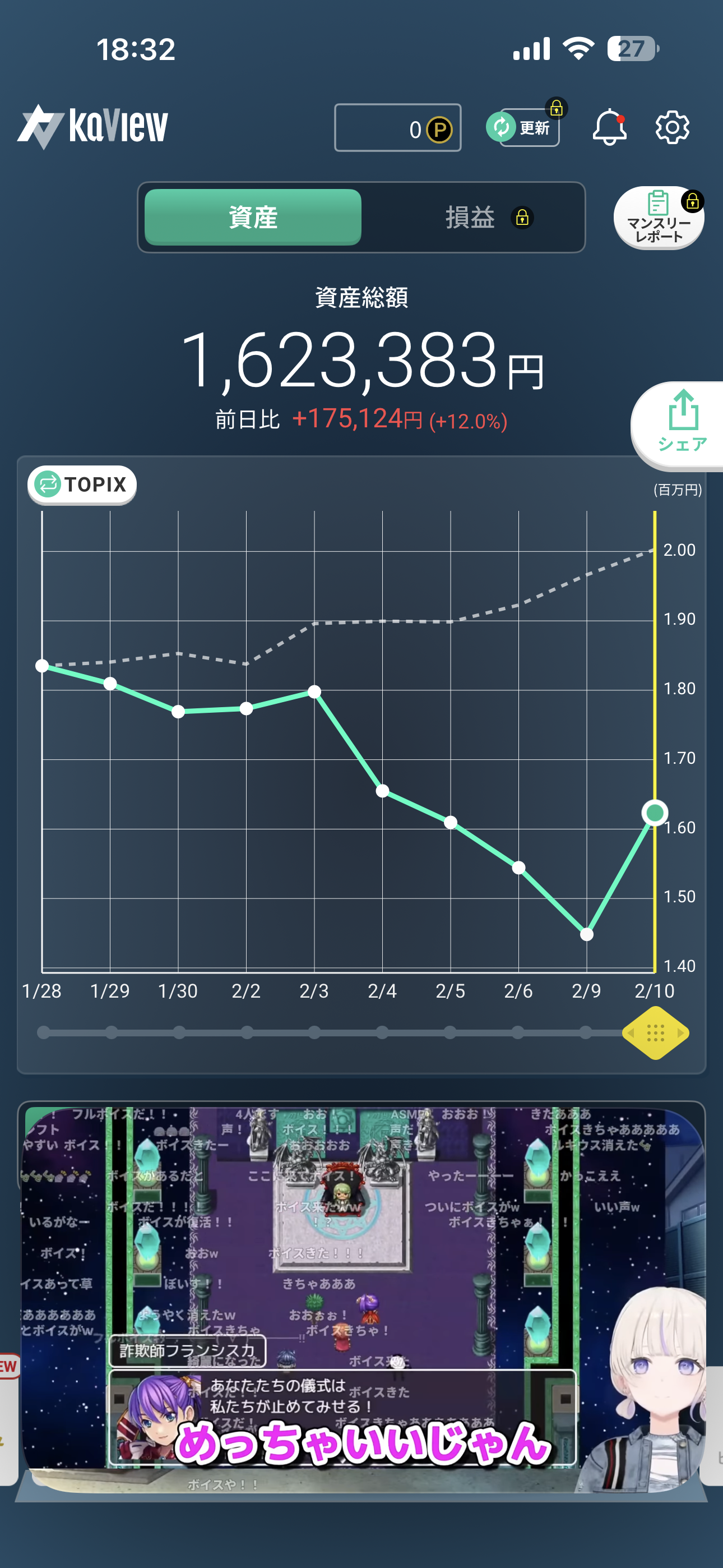Viewport: 723px width, 1568px height.
Task: Toggle the TOPIX comparison chip
Action: point(82,485)
